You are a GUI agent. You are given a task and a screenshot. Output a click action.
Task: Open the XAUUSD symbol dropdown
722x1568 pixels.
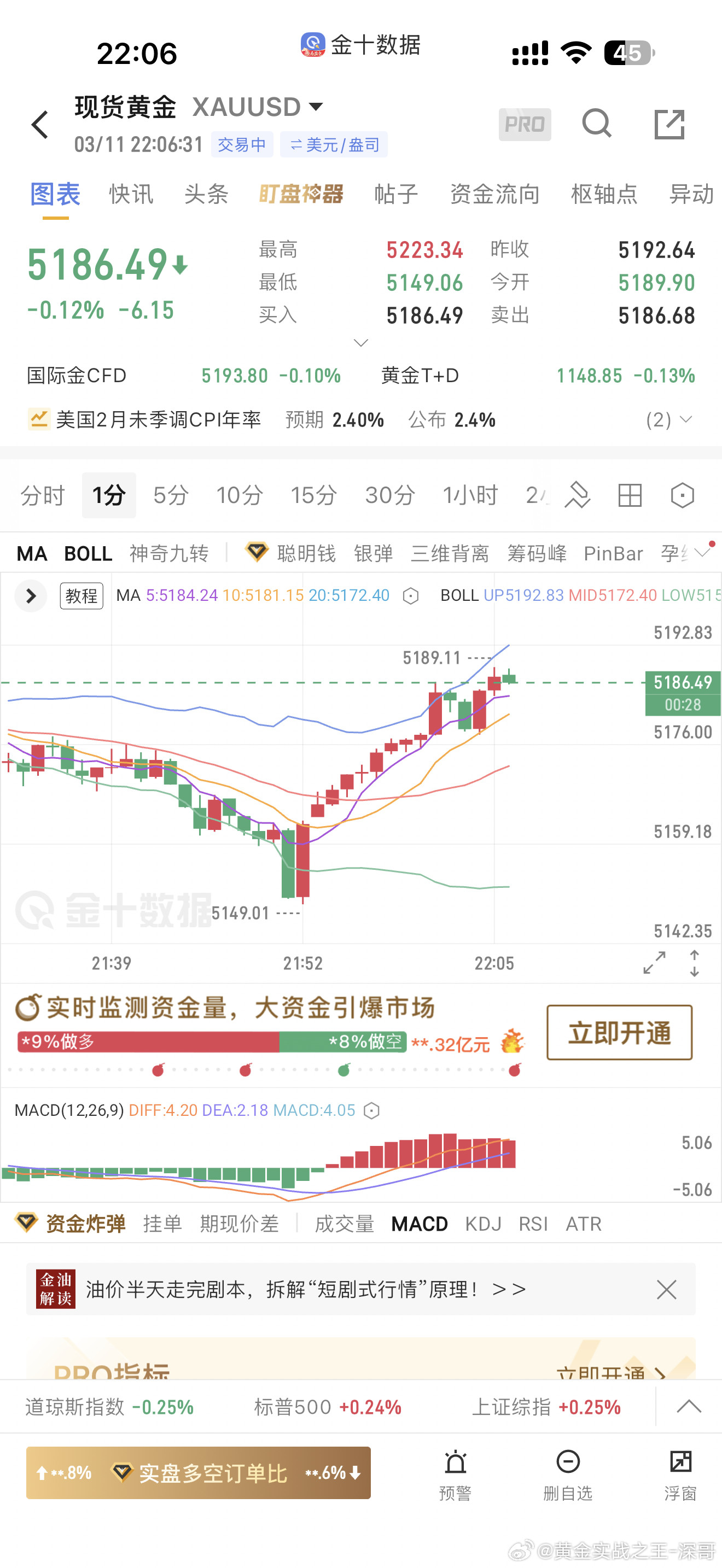click(x=316, y=106)
